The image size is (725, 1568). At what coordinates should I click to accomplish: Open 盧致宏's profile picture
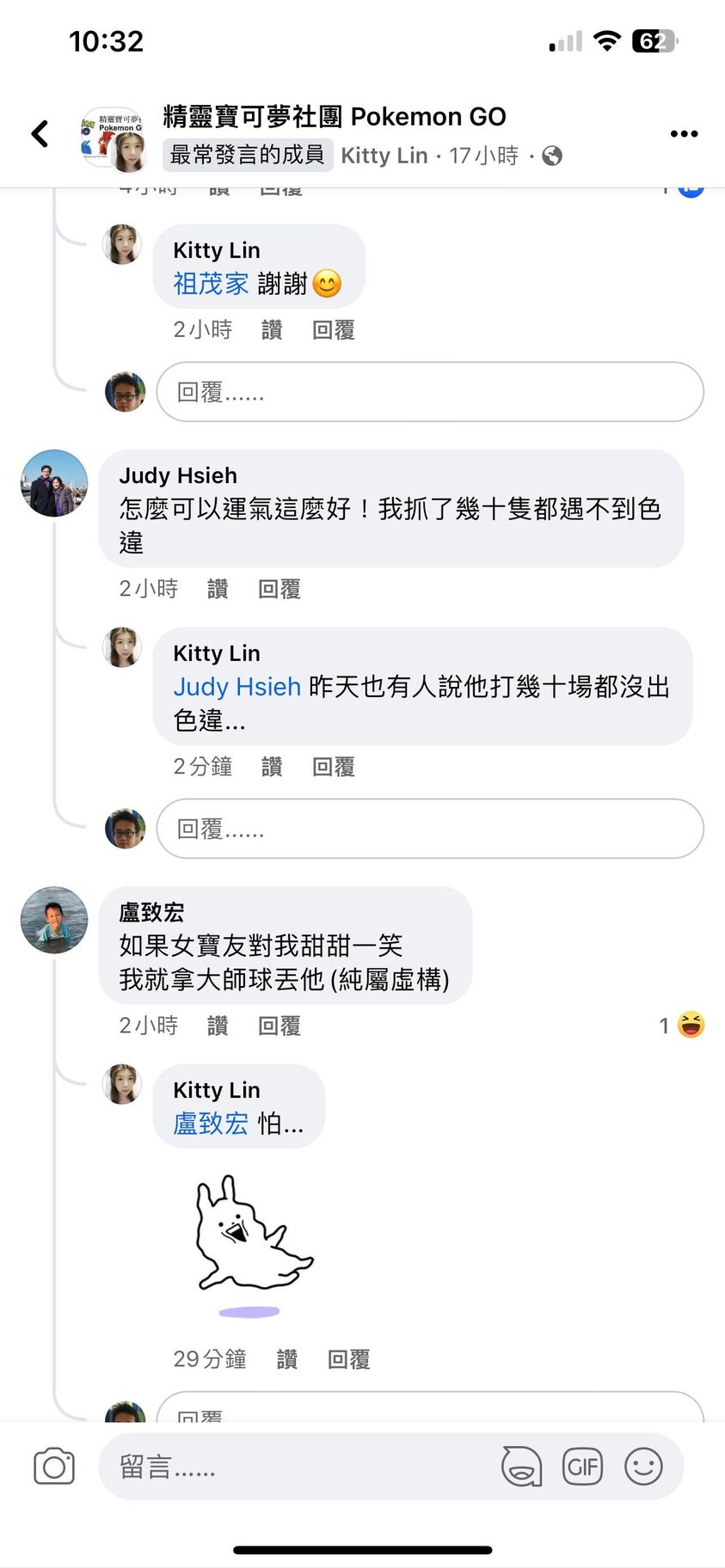click(x=54, y=920)
